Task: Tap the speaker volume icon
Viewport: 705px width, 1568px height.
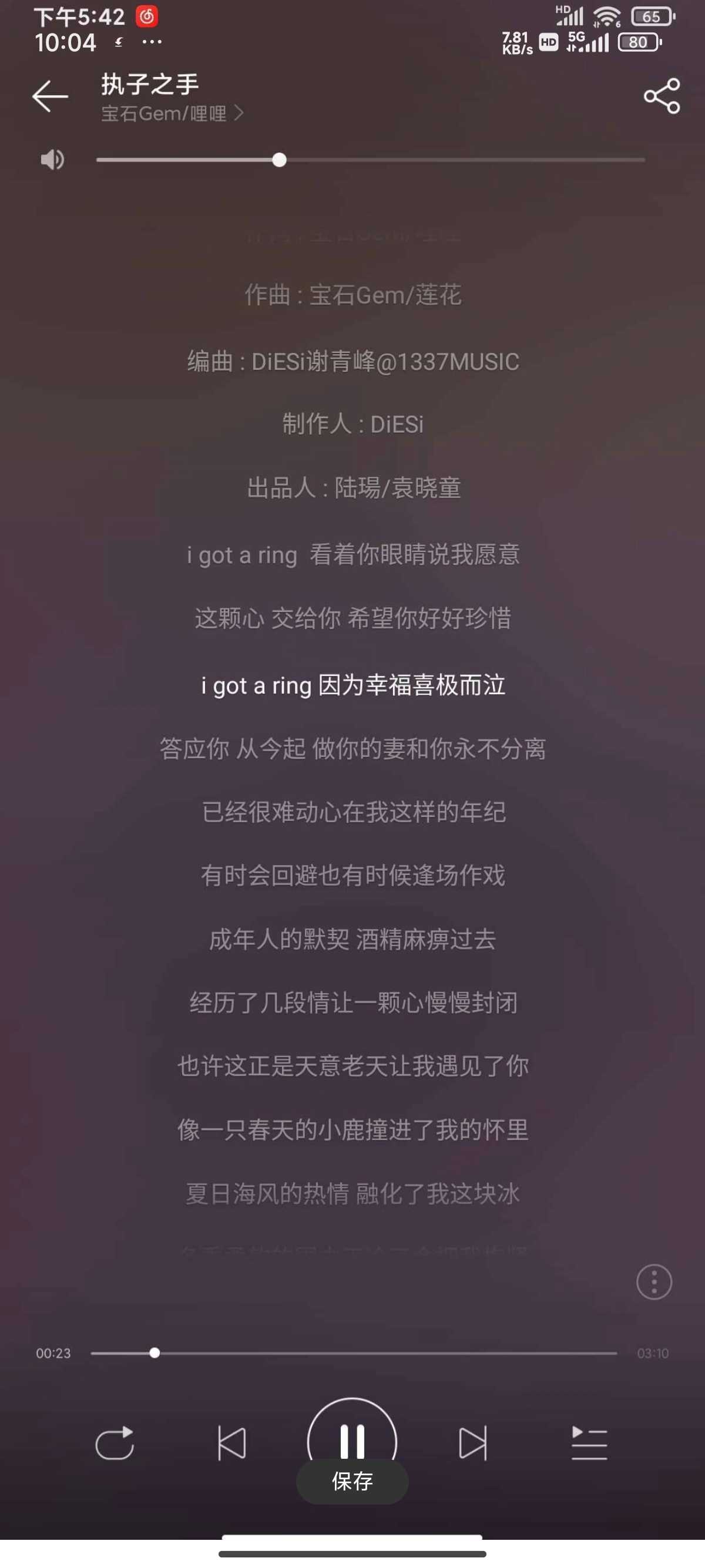Action: [x=52, y=160]
